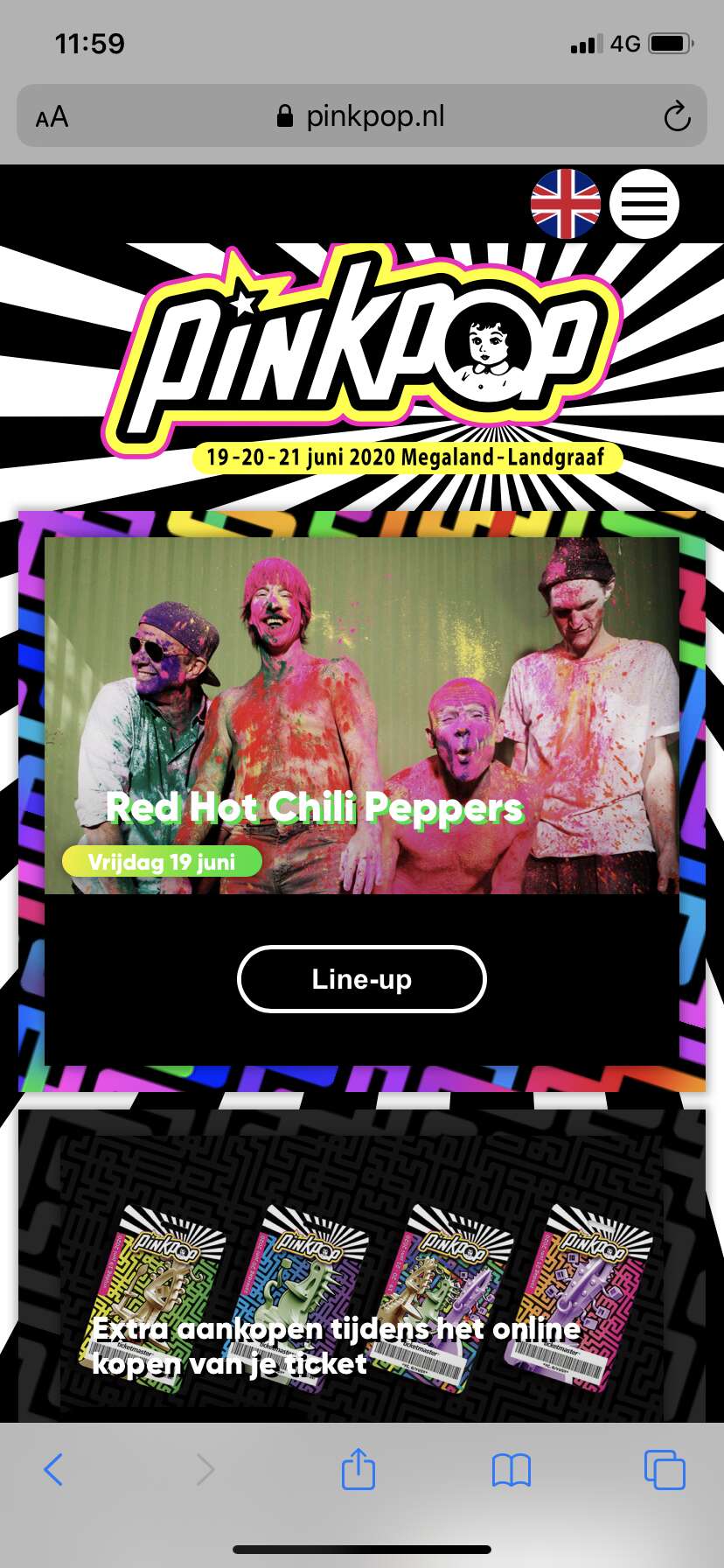Open the hamburger menu

coord(644,204)
